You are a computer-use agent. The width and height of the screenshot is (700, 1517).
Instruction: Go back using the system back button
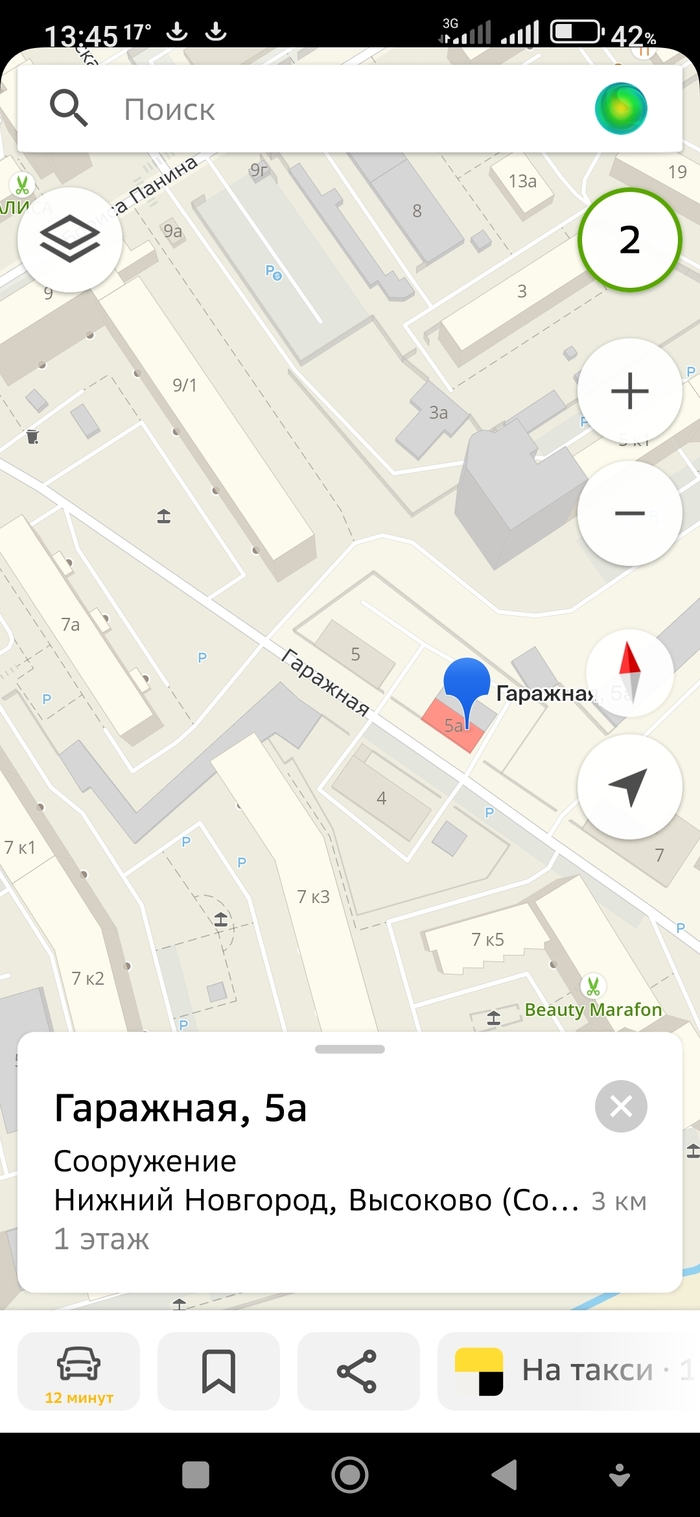(504, 1475)
